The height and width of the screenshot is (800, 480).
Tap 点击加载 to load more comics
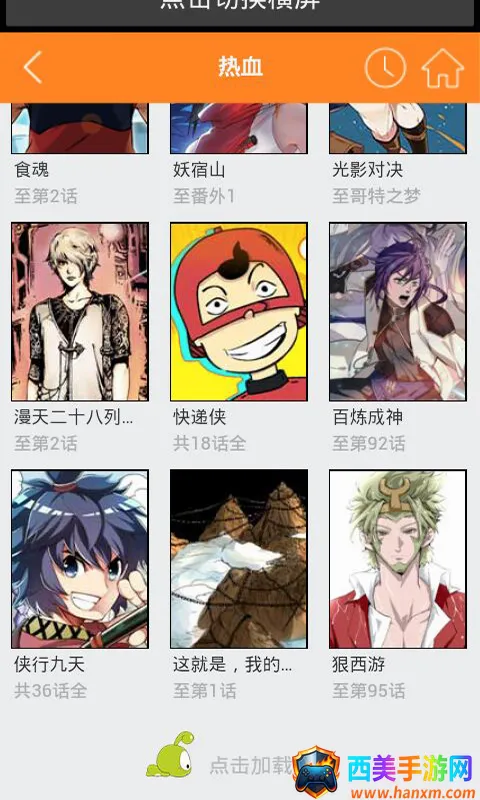tap(251, 765)
